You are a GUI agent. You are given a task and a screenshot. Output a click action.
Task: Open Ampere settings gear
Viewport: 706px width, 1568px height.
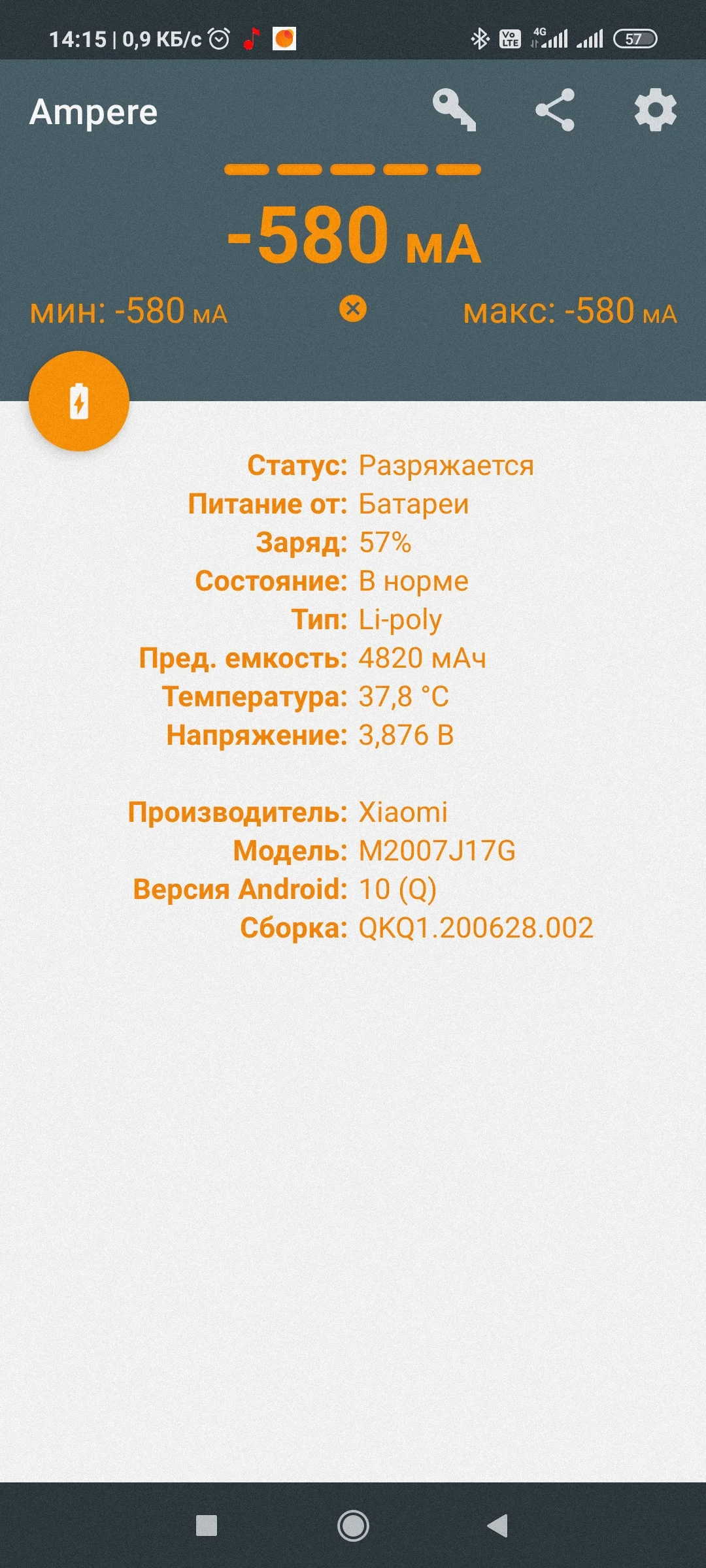(656, 110)
